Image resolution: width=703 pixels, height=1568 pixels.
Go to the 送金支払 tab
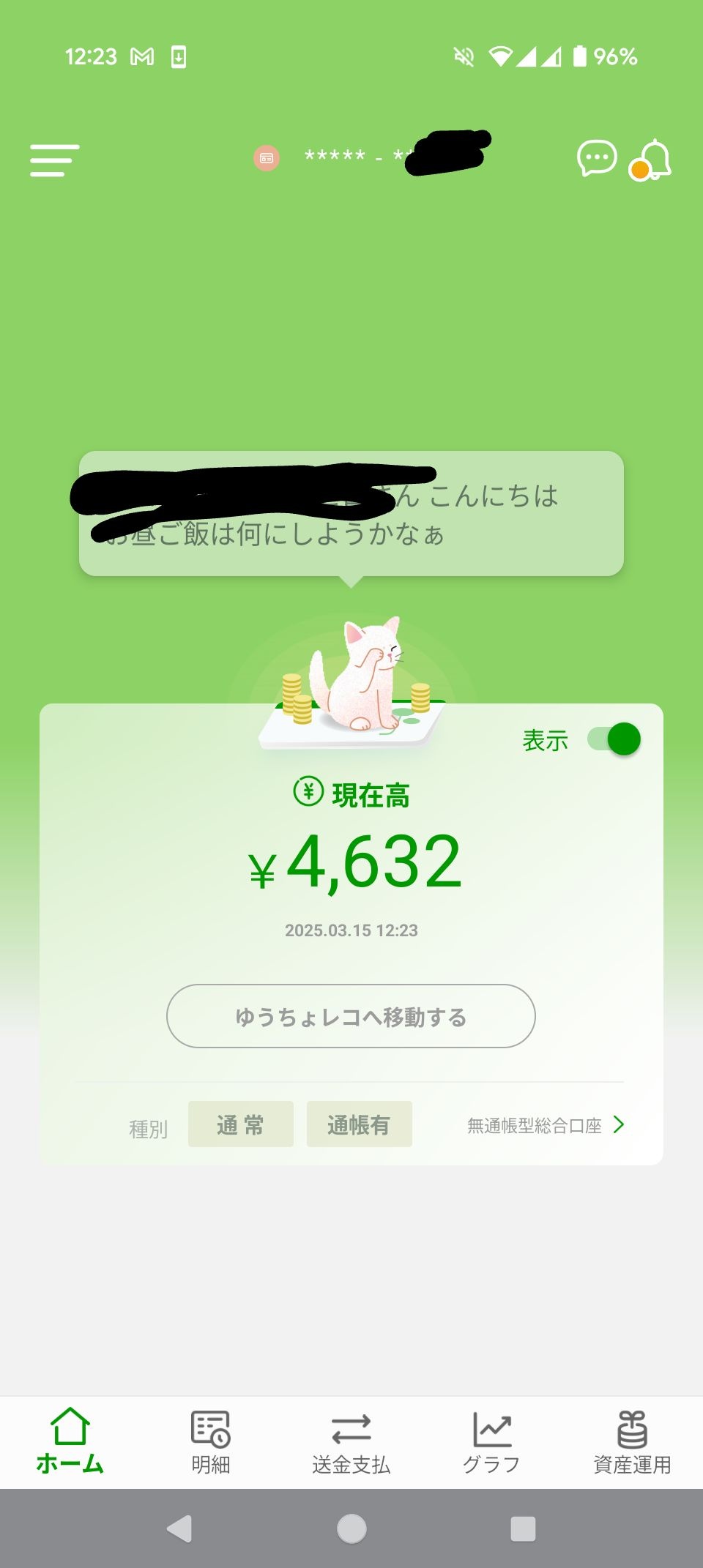pos(351,1441)
